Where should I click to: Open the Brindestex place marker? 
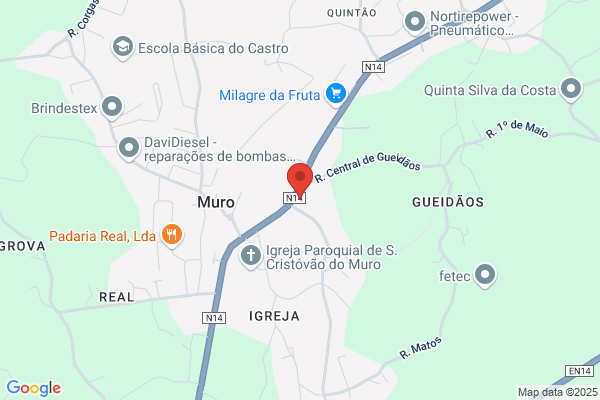pos(112,107)
